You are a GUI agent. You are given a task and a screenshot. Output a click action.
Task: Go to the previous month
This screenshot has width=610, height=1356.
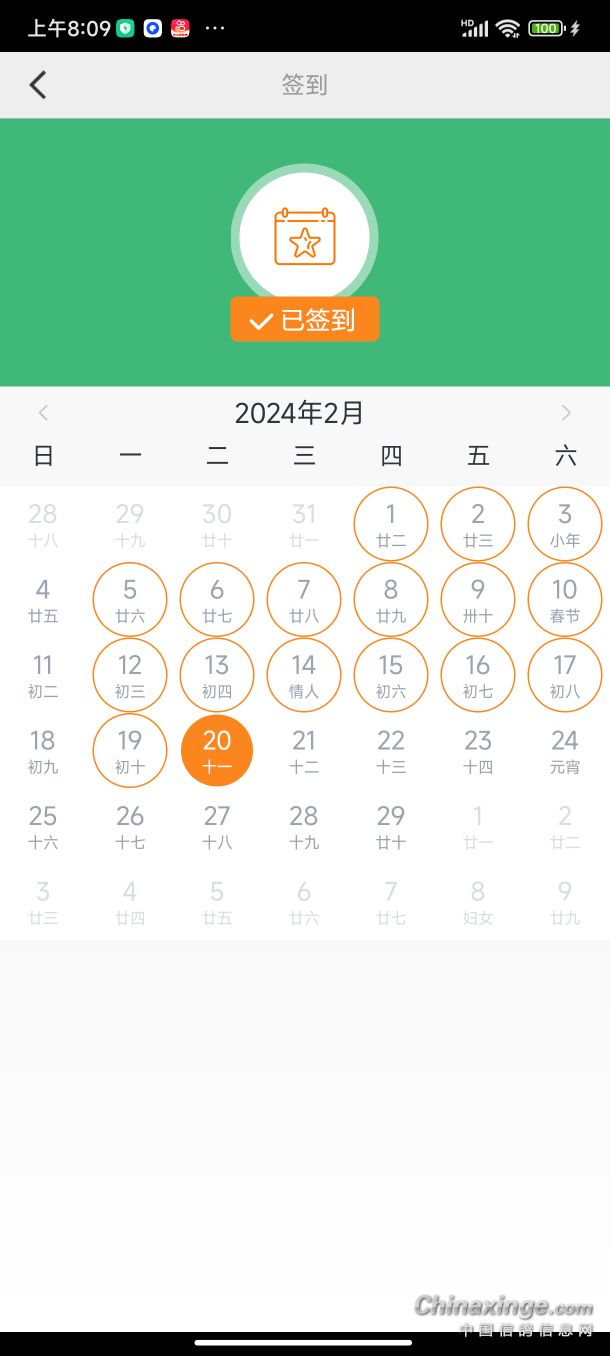pos(43,413)
